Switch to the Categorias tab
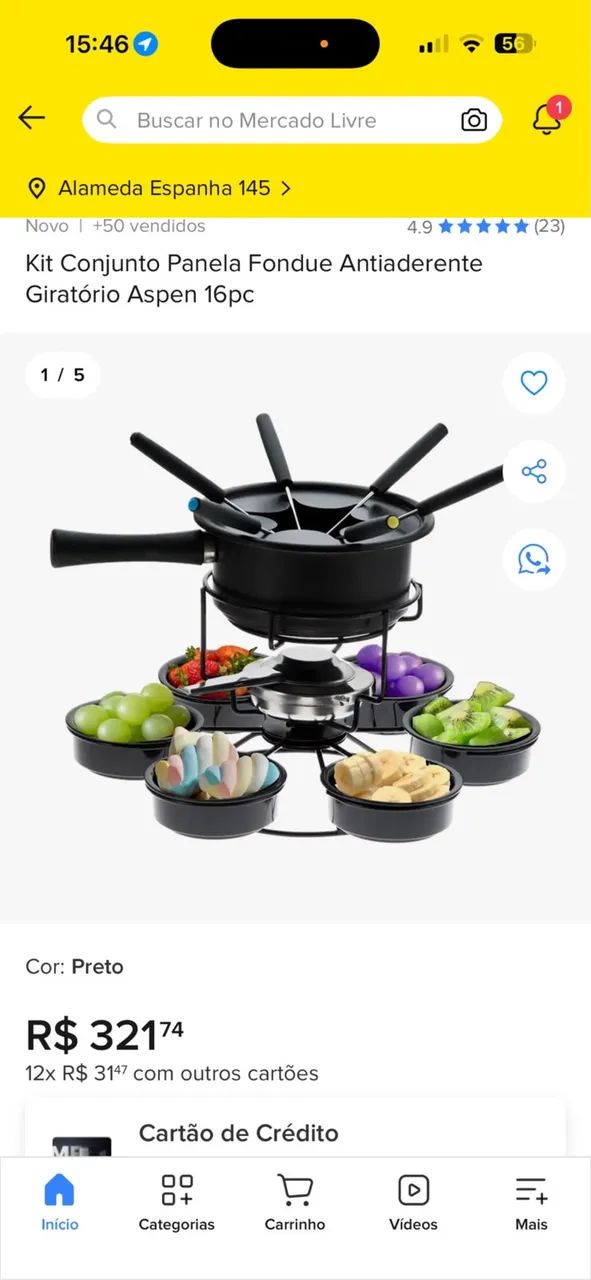The width and height of the screenshot is (591, 1280). [177, 1203]
